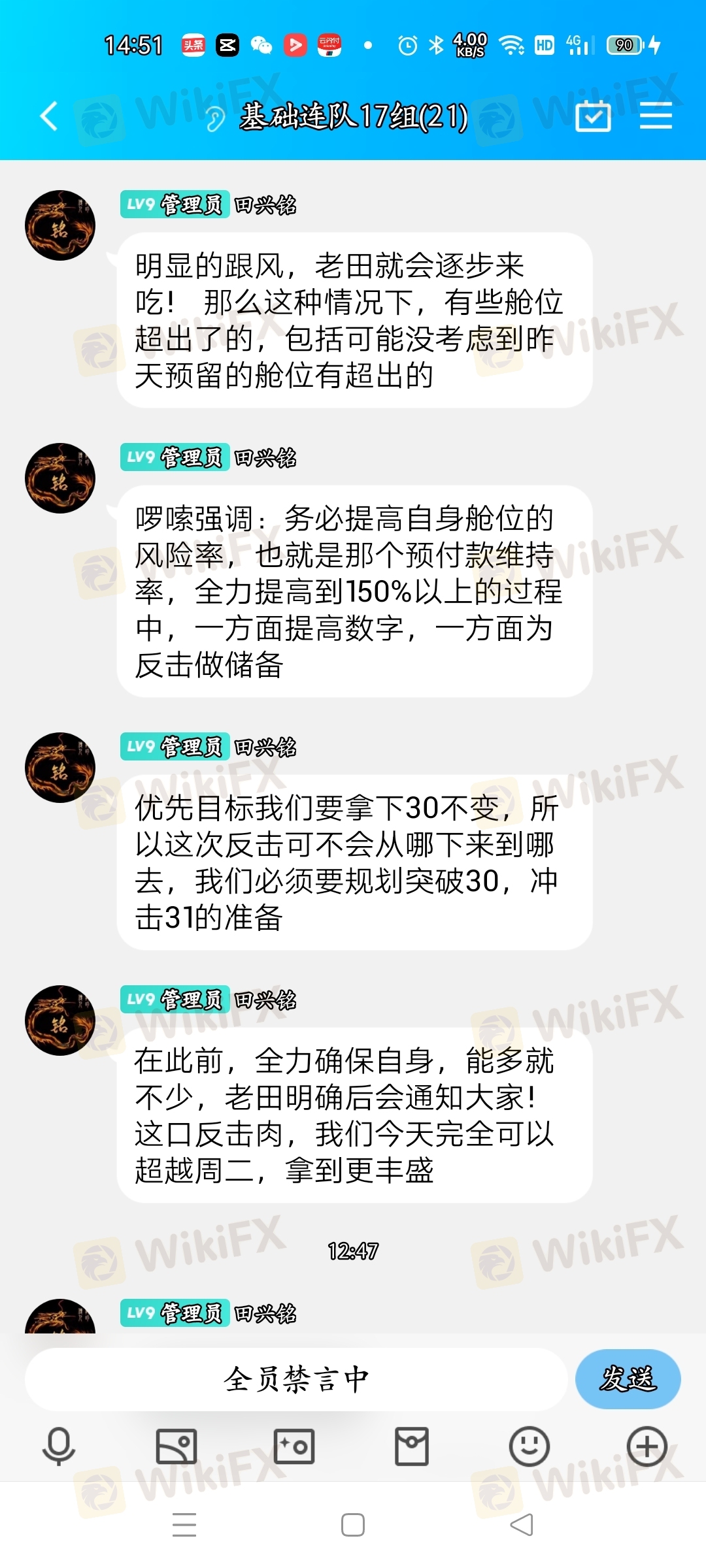Tap the system back triangle
Screen dimensions: 706x1568
tap(522, 1525)
